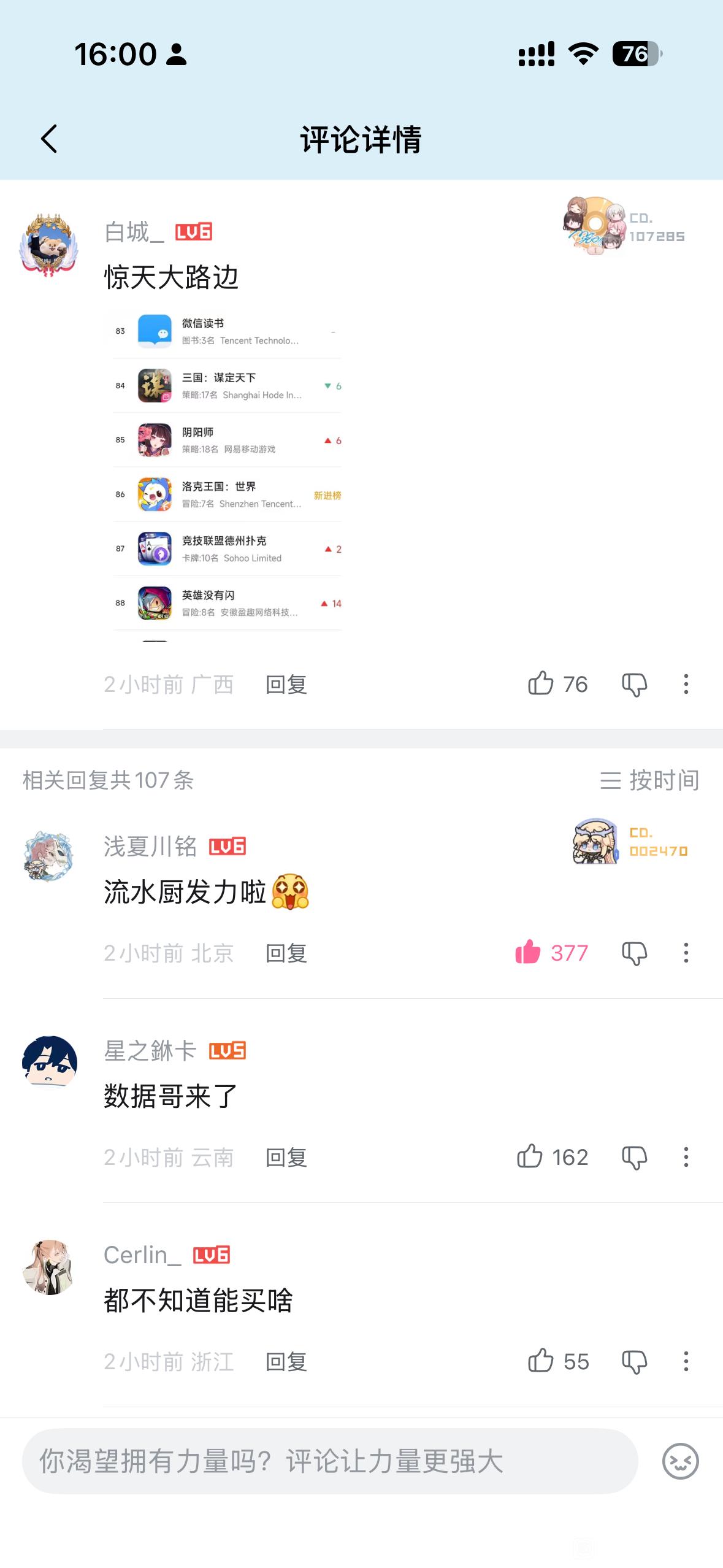Open the emoji picker beside comment box

pos(681,1461)
